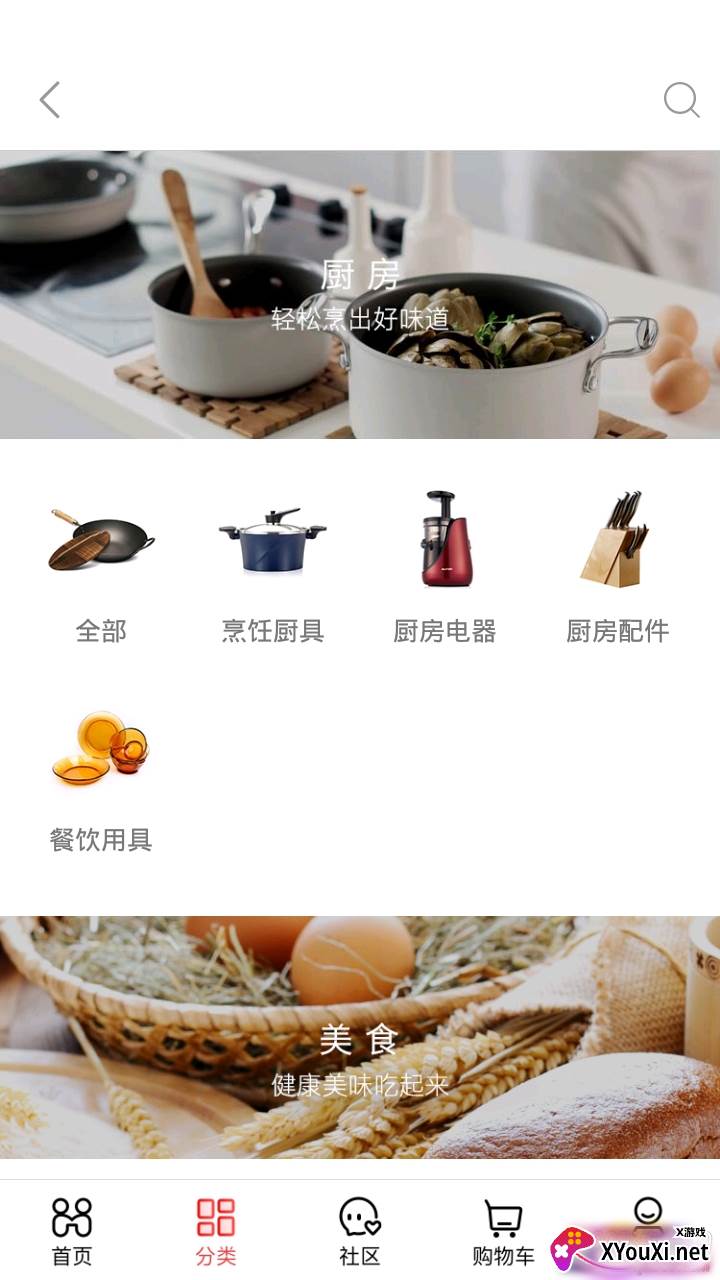Switch to the 首页 tab

click(72, 1231)
